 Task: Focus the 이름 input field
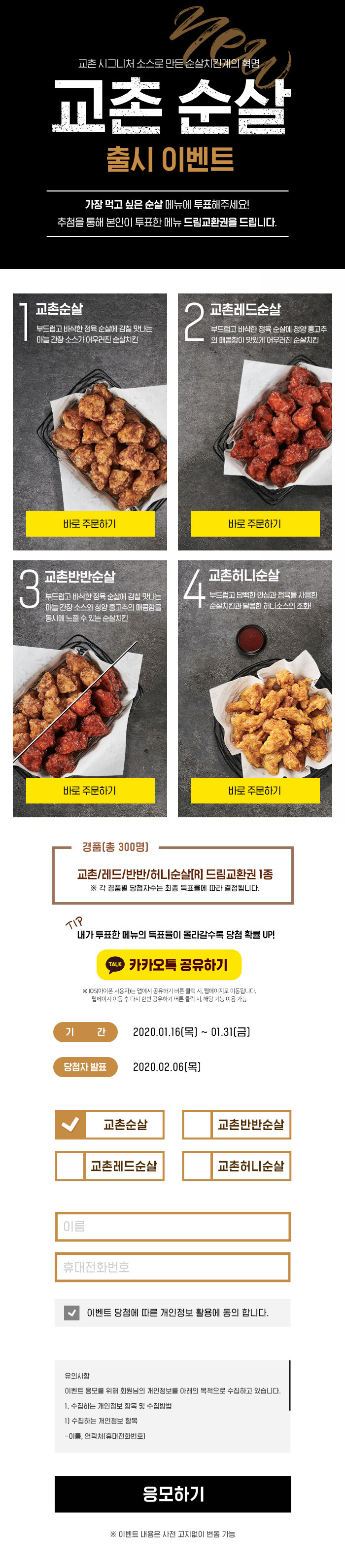tap(173, 1226)
